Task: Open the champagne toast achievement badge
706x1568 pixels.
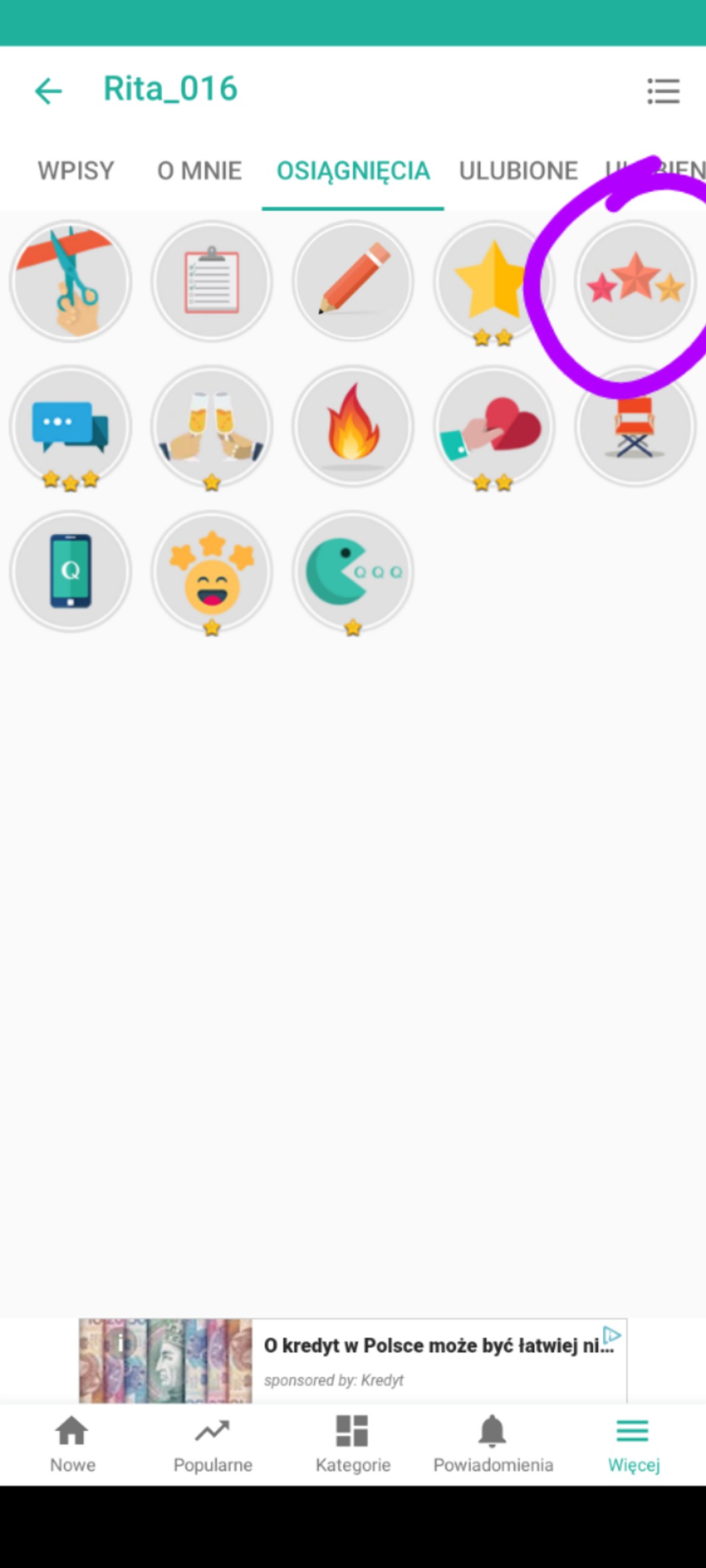Action: [x=212, y=426]
